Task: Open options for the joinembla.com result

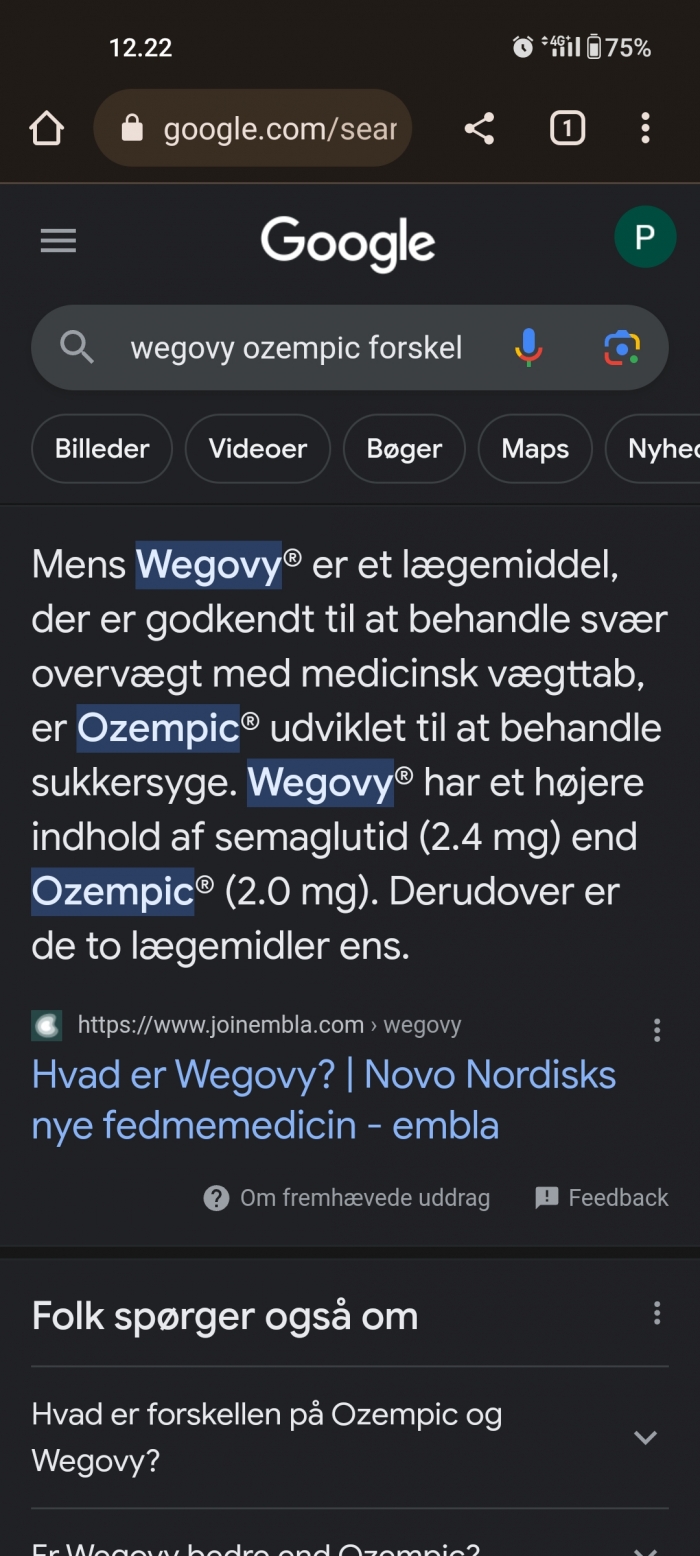Action: tap(657, 1030)
